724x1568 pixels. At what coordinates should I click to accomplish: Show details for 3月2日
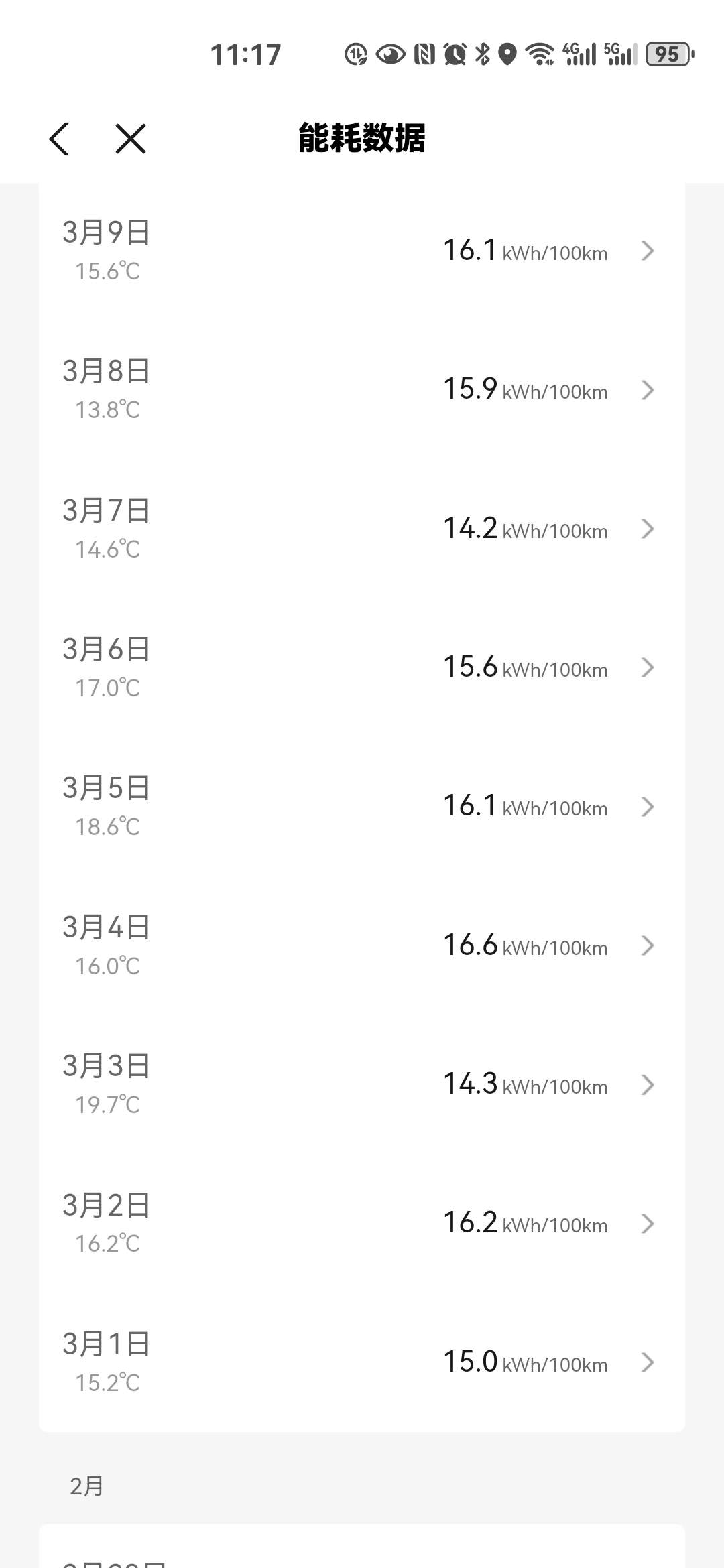(x=362, y=1224)
